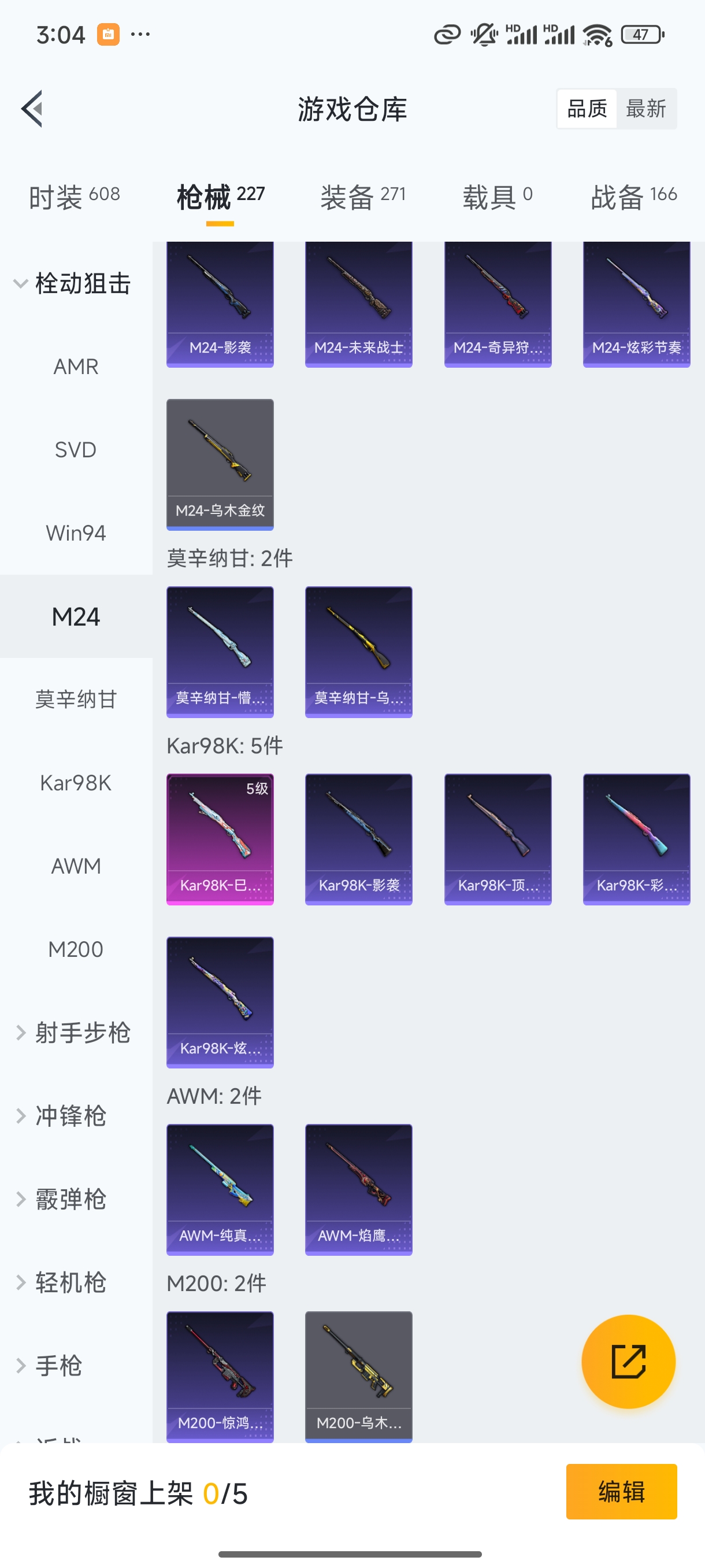Switch to the 时装 tab

click(74, 197)
